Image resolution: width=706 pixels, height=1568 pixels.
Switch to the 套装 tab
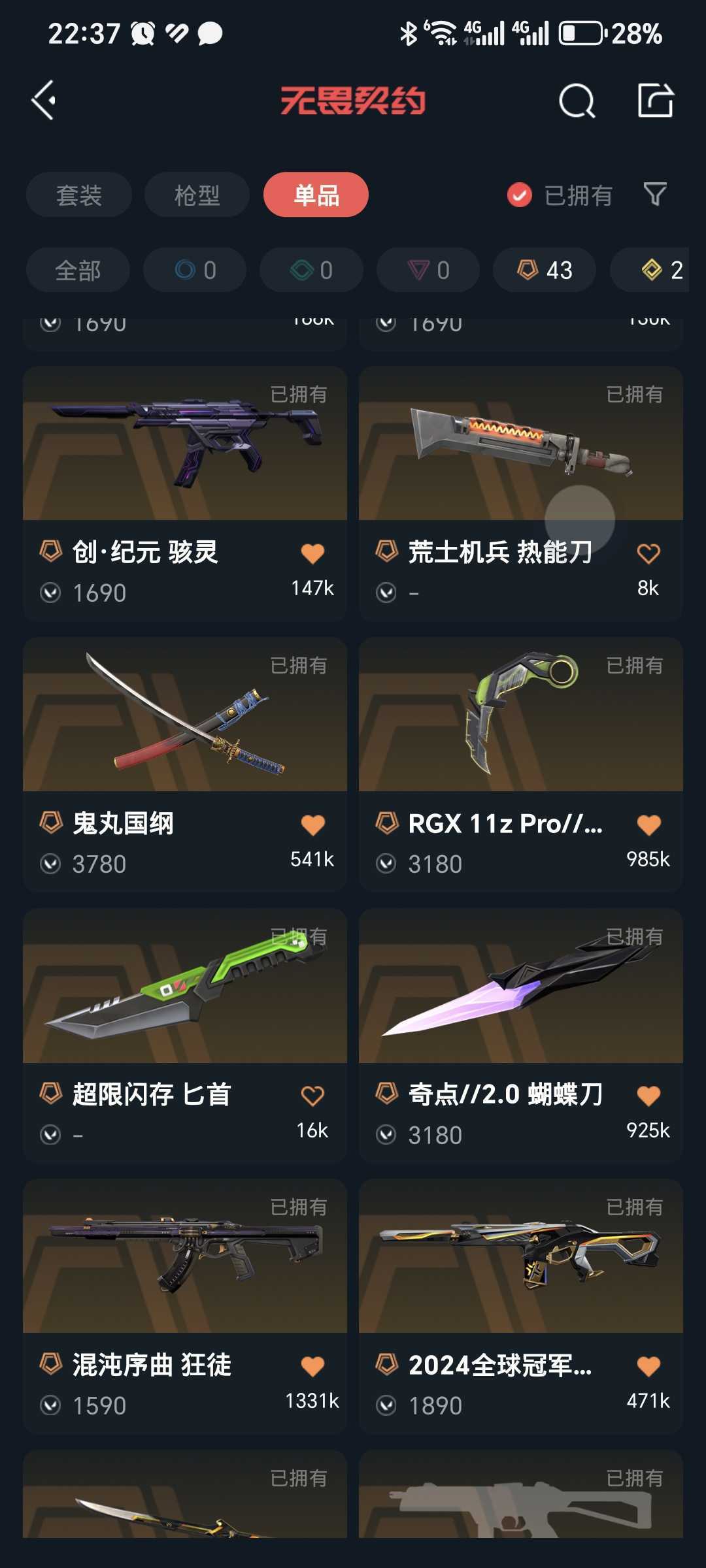(x=79, y=195)
